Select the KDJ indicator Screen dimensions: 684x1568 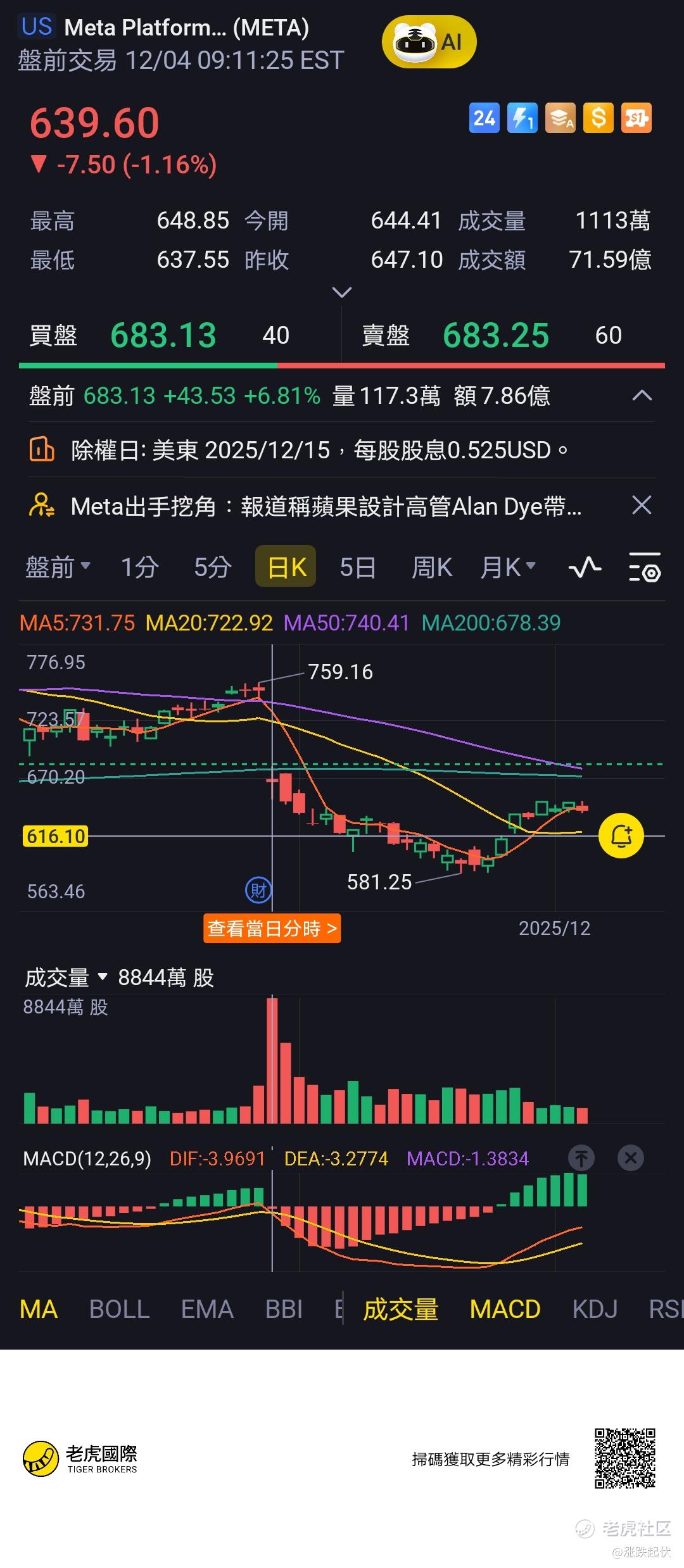(594, 1310)
